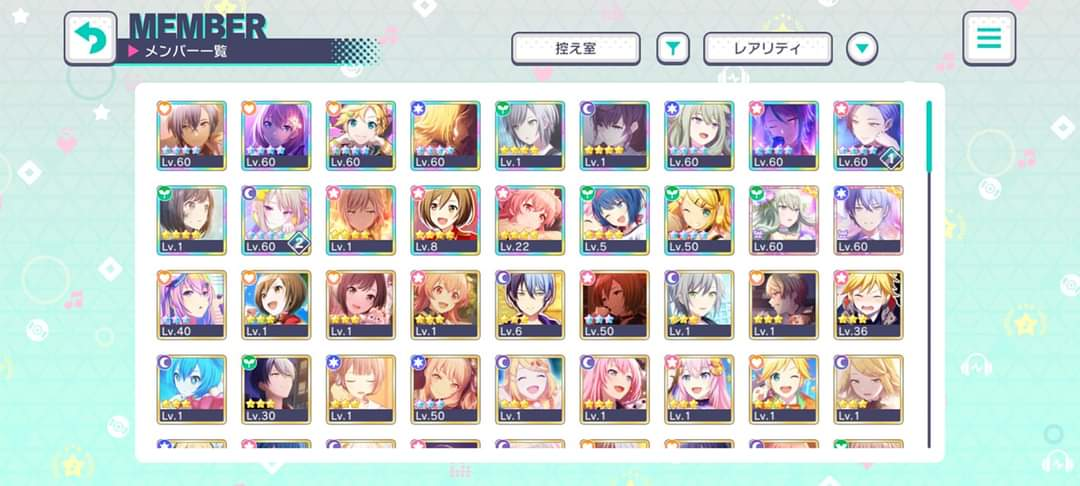Open the Lv.40 member card
The width and height of the screenshot is (1080, 486).
tap(191, 305)
